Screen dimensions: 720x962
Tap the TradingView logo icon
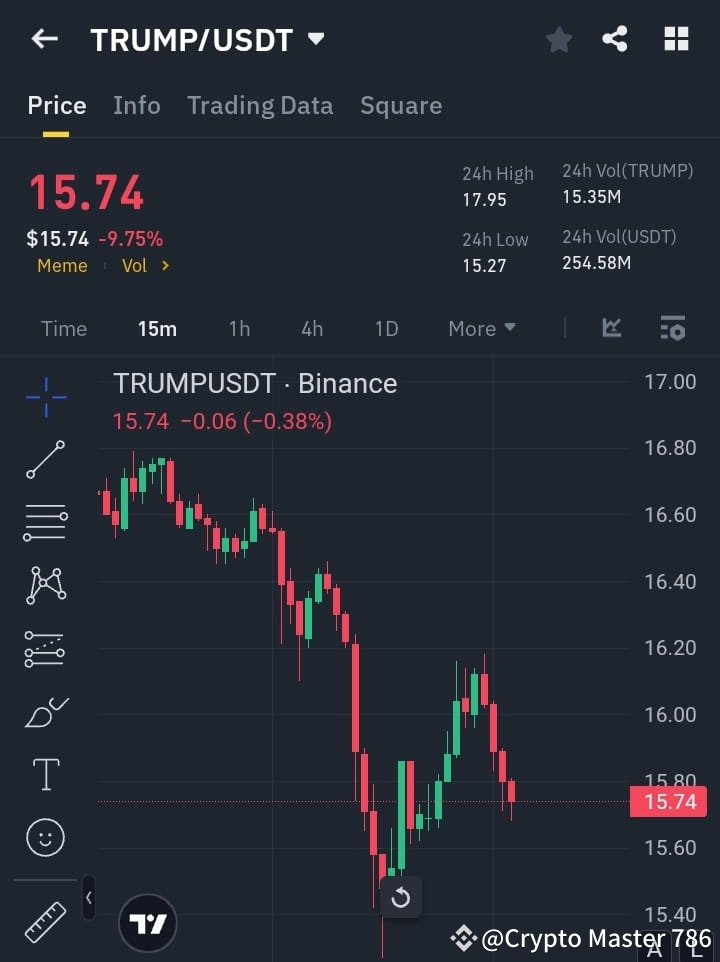coord(148,922)
